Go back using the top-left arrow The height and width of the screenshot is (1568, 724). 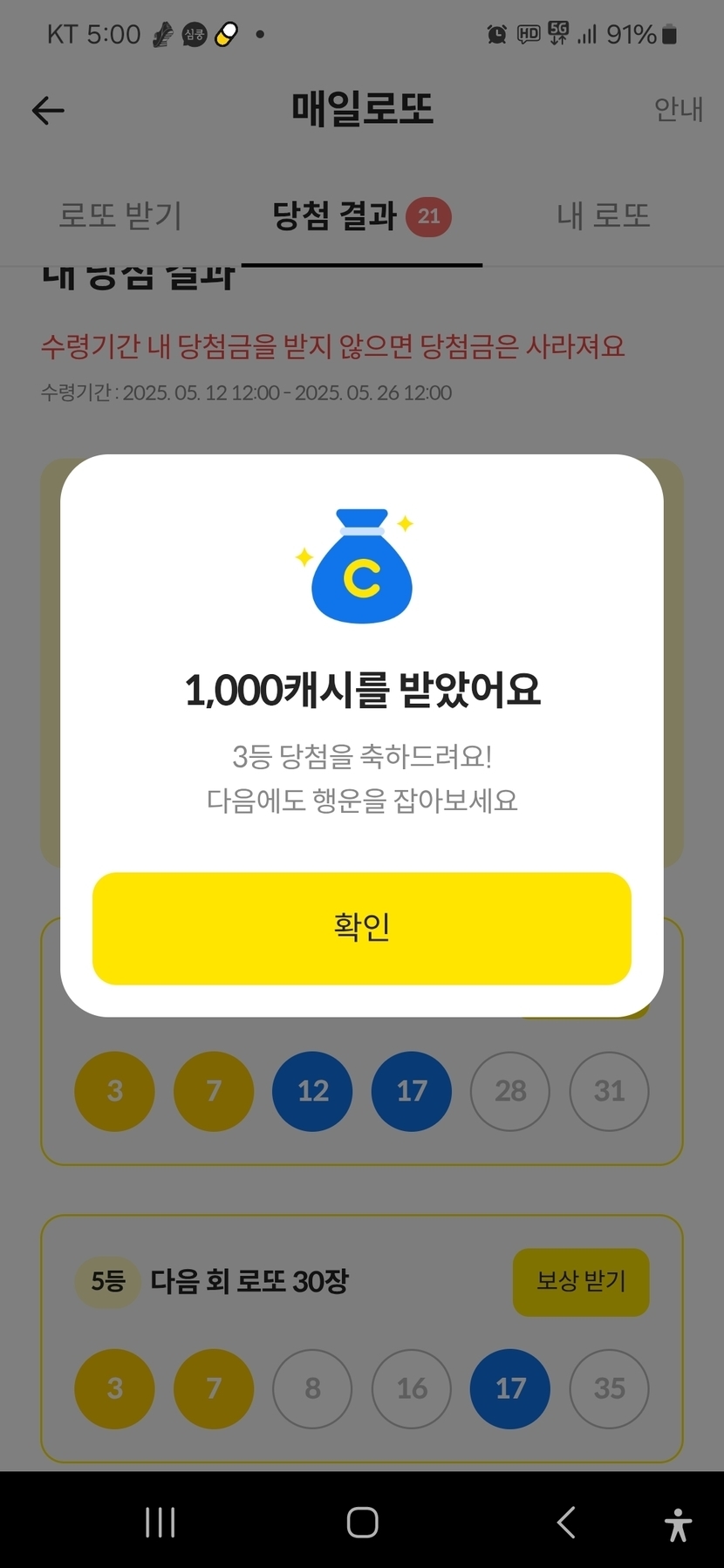[x=48, y=111]
